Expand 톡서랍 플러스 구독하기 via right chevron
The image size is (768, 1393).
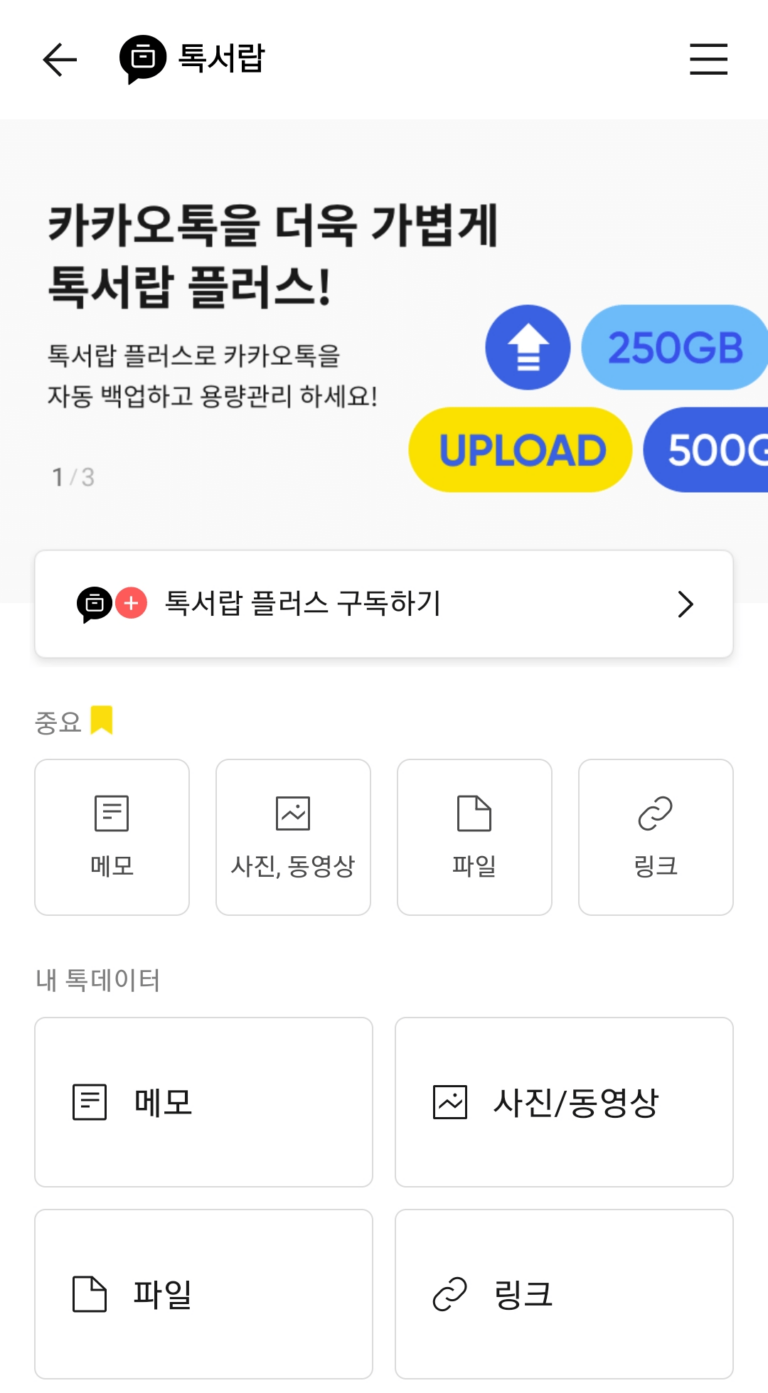(x=685, y=603)
